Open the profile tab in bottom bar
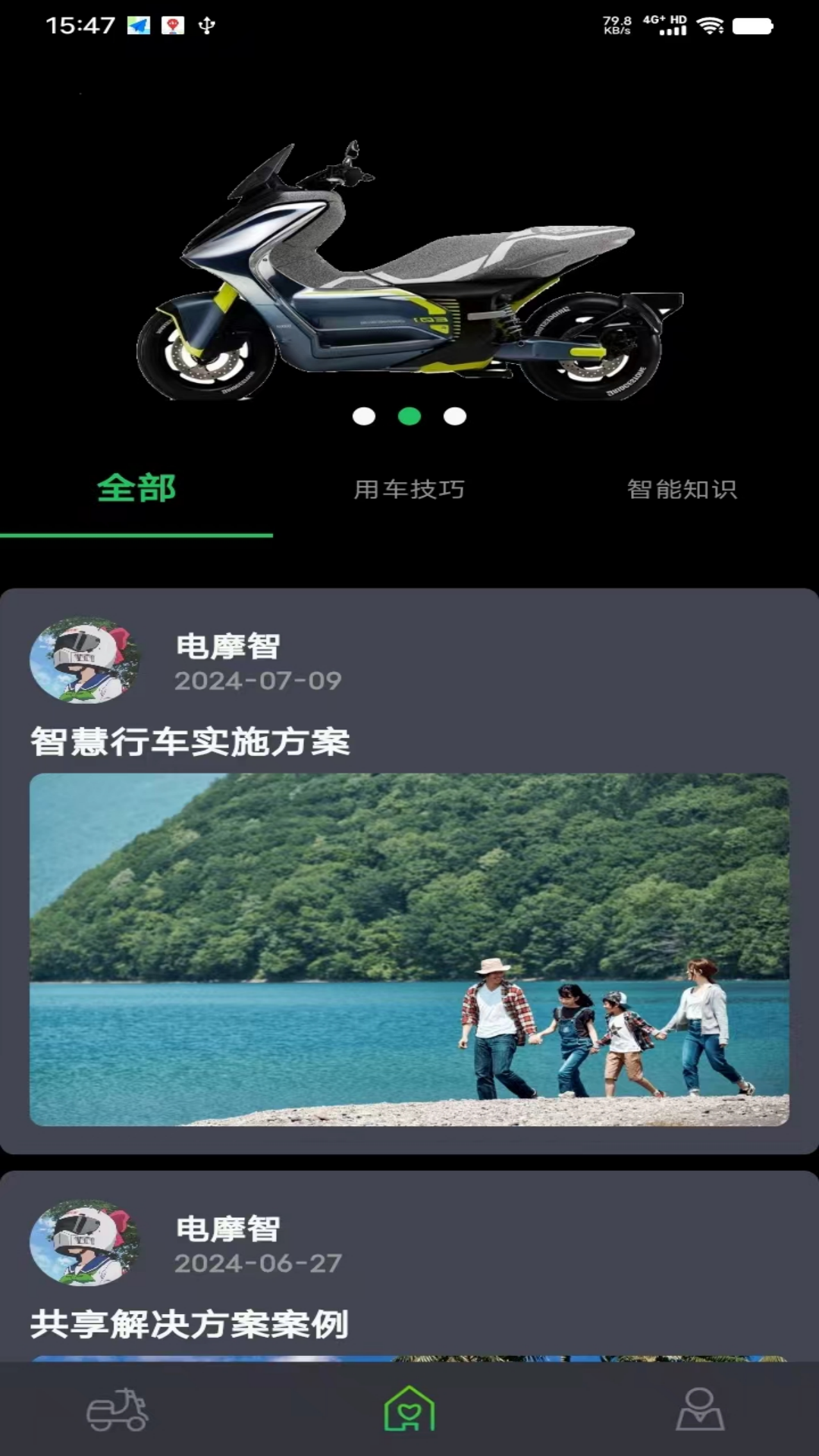 [699, 1410]
